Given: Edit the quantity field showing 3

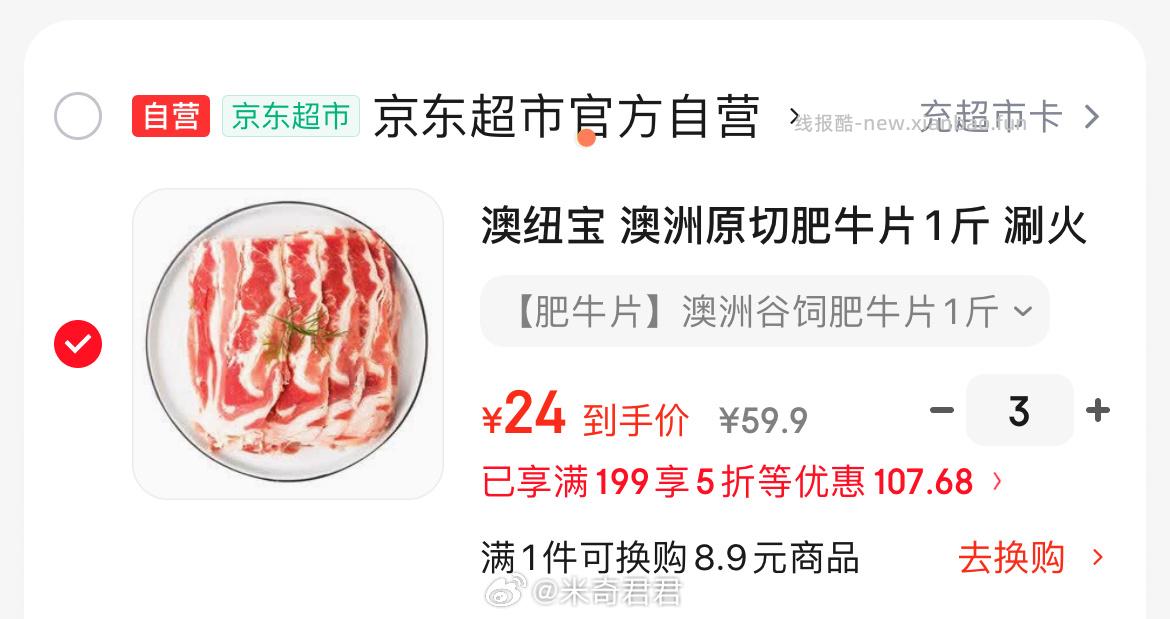Looking at the screenshot, I should [x=1018, y=411].
